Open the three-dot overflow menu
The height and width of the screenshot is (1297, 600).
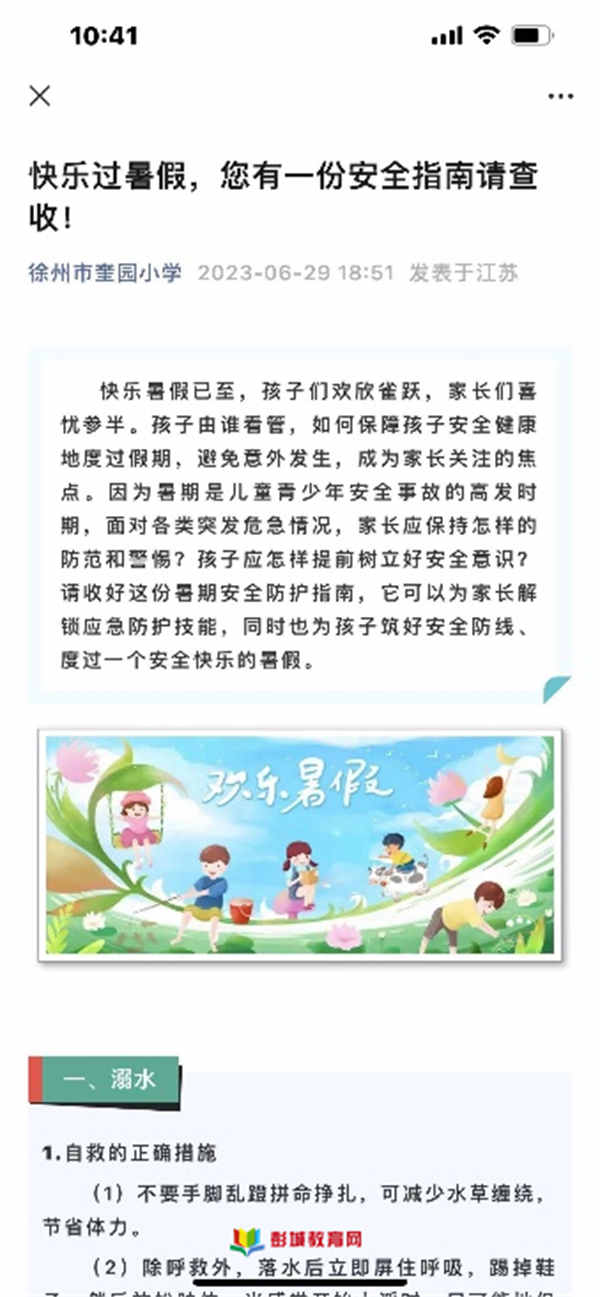[x=561, y=96]
